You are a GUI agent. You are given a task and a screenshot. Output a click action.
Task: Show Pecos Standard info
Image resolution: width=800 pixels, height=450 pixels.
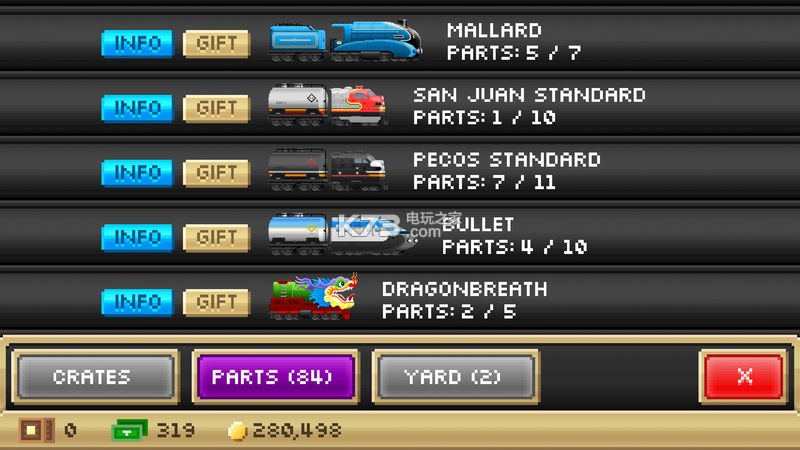137,172
